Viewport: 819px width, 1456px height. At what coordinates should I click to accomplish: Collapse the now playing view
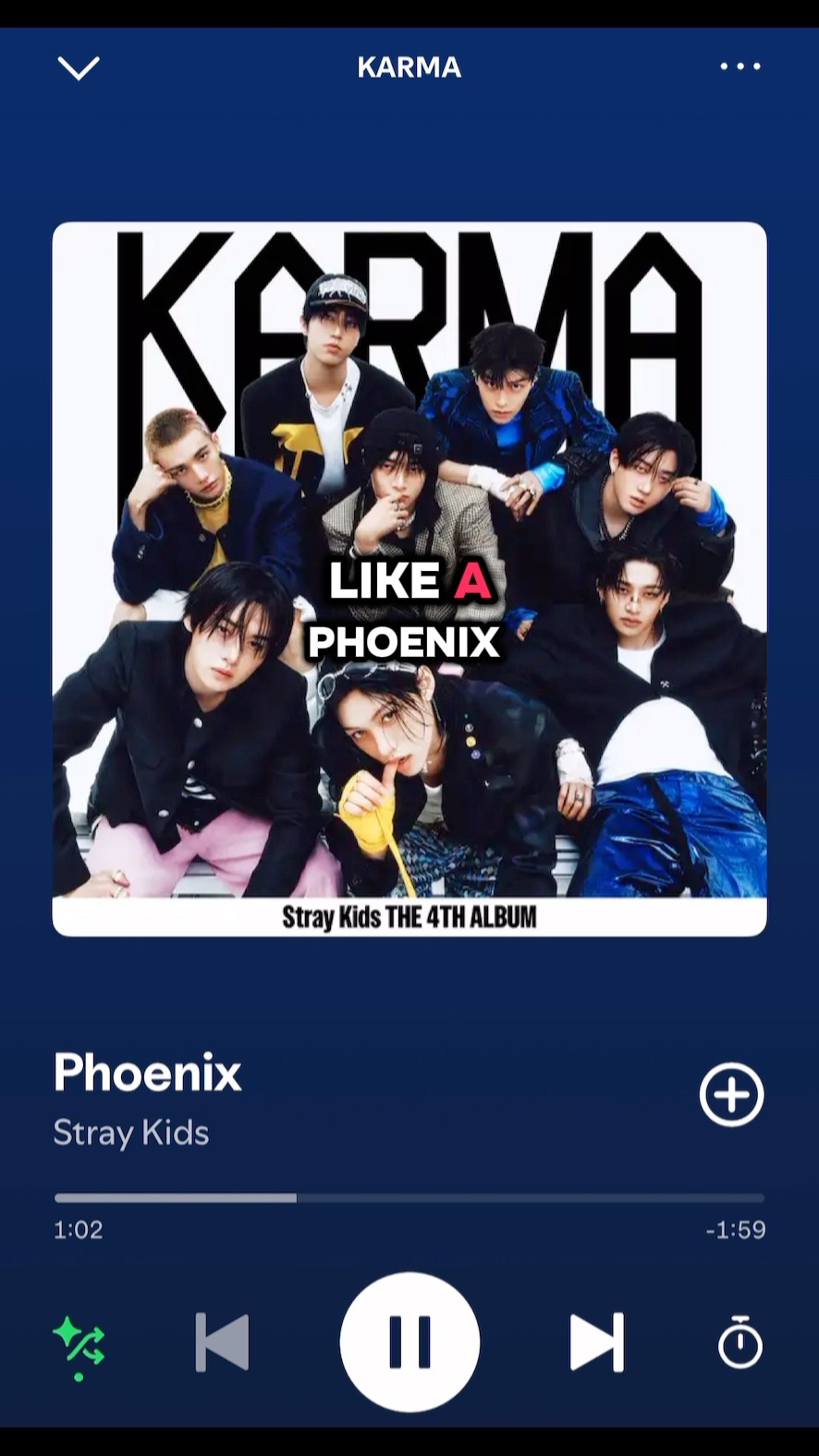click(x=79, y=67)
